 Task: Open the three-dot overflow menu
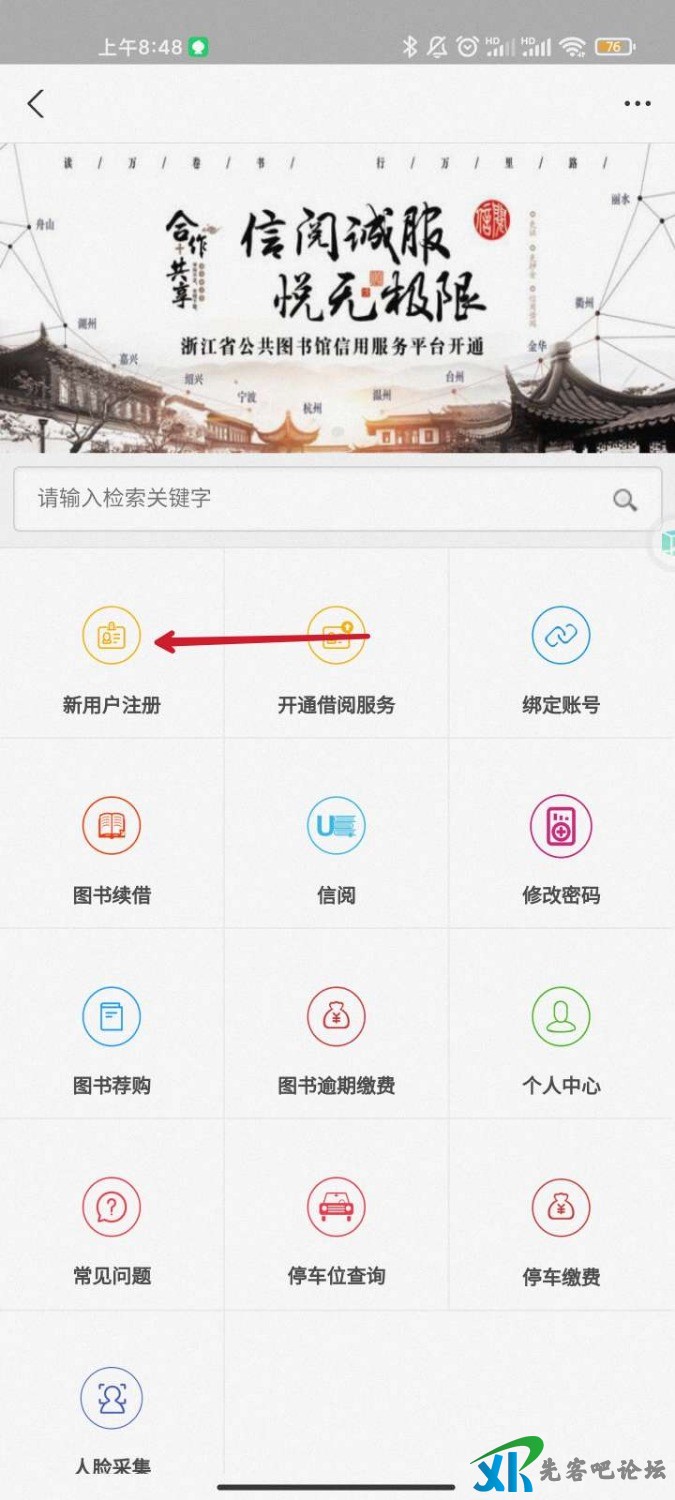coord(637,103)
